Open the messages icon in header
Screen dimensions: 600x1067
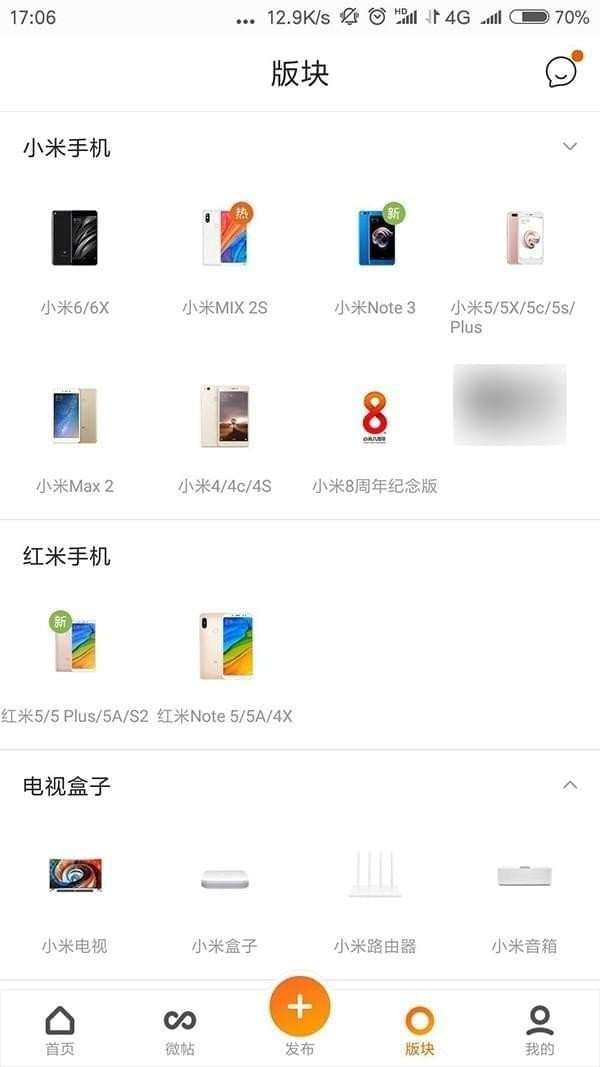coord(561,72)
